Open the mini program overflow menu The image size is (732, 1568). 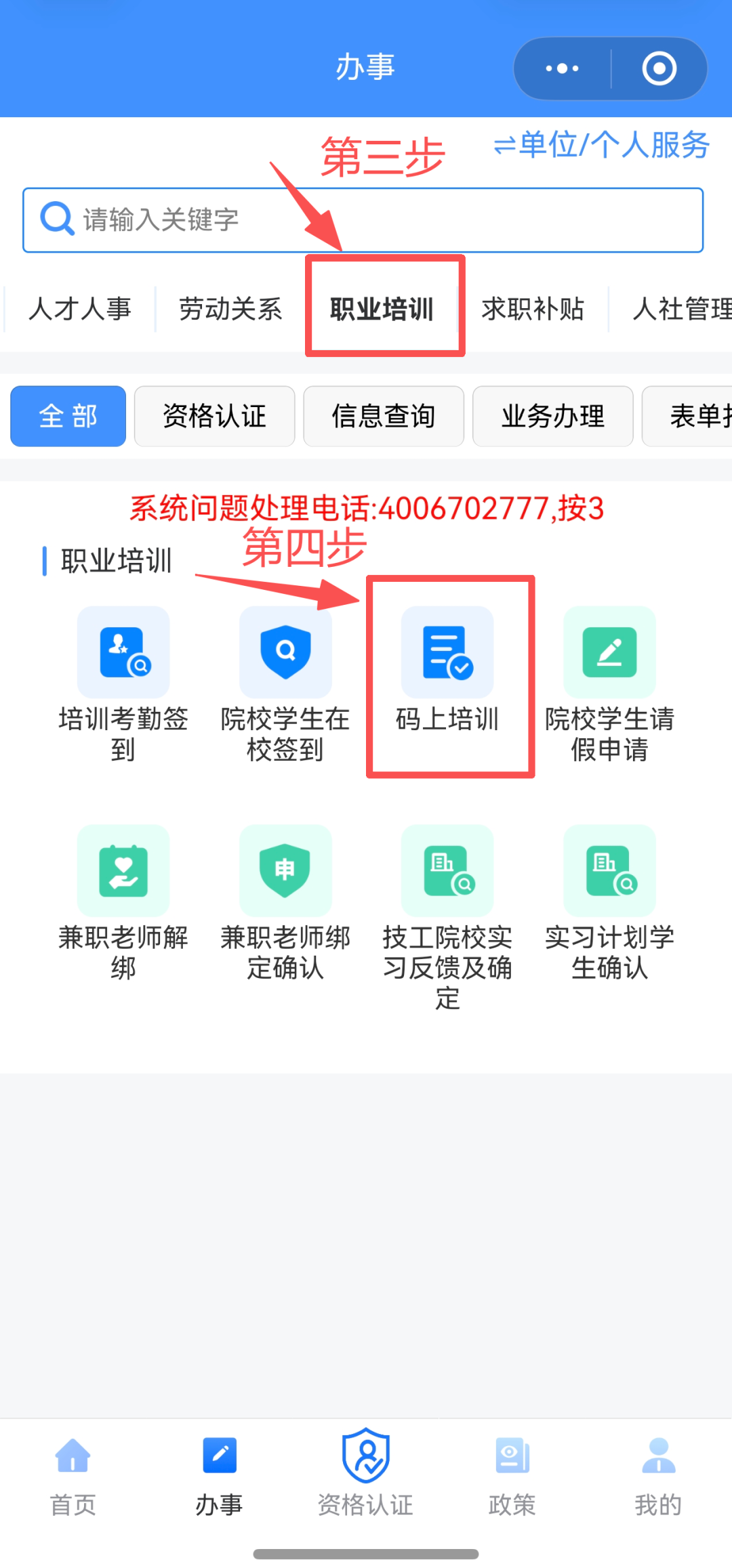562,68
